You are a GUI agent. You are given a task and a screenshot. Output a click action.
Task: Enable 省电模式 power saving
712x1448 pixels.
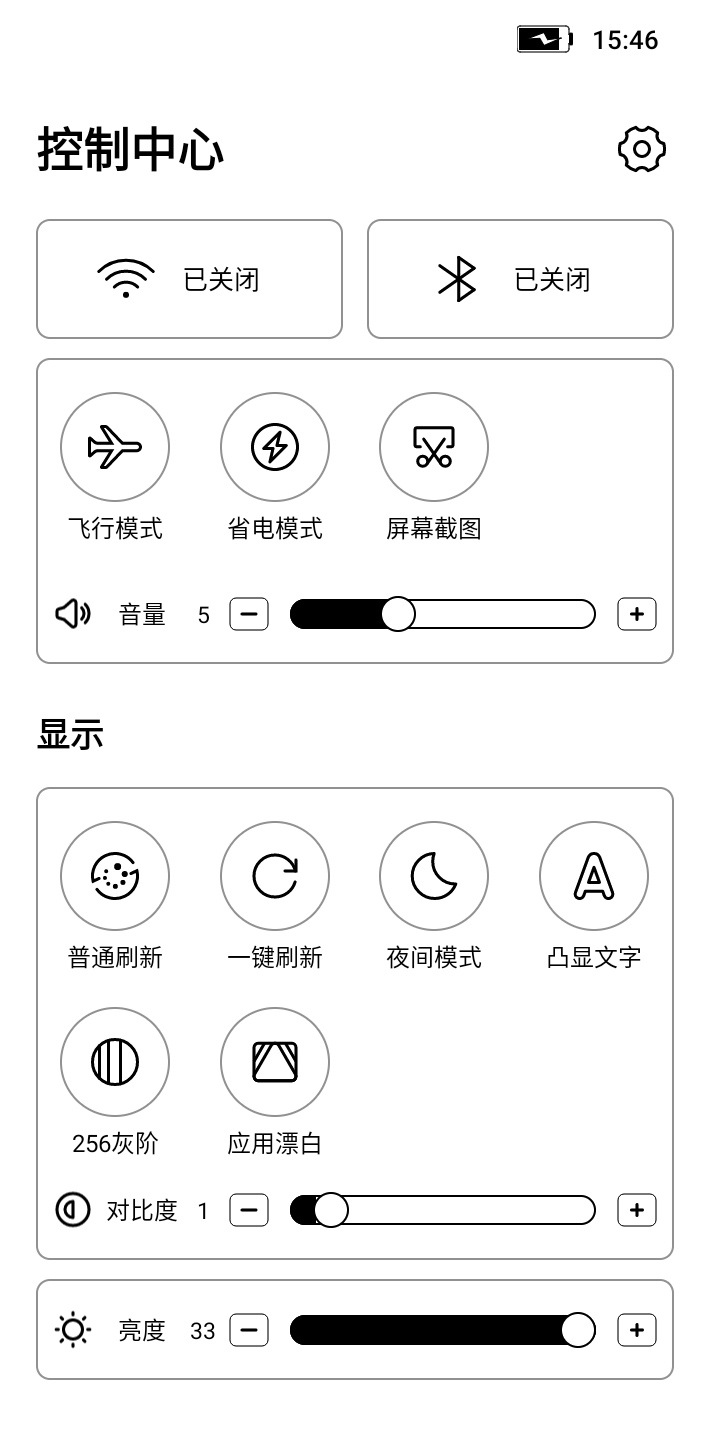click(x=275, y=447)
